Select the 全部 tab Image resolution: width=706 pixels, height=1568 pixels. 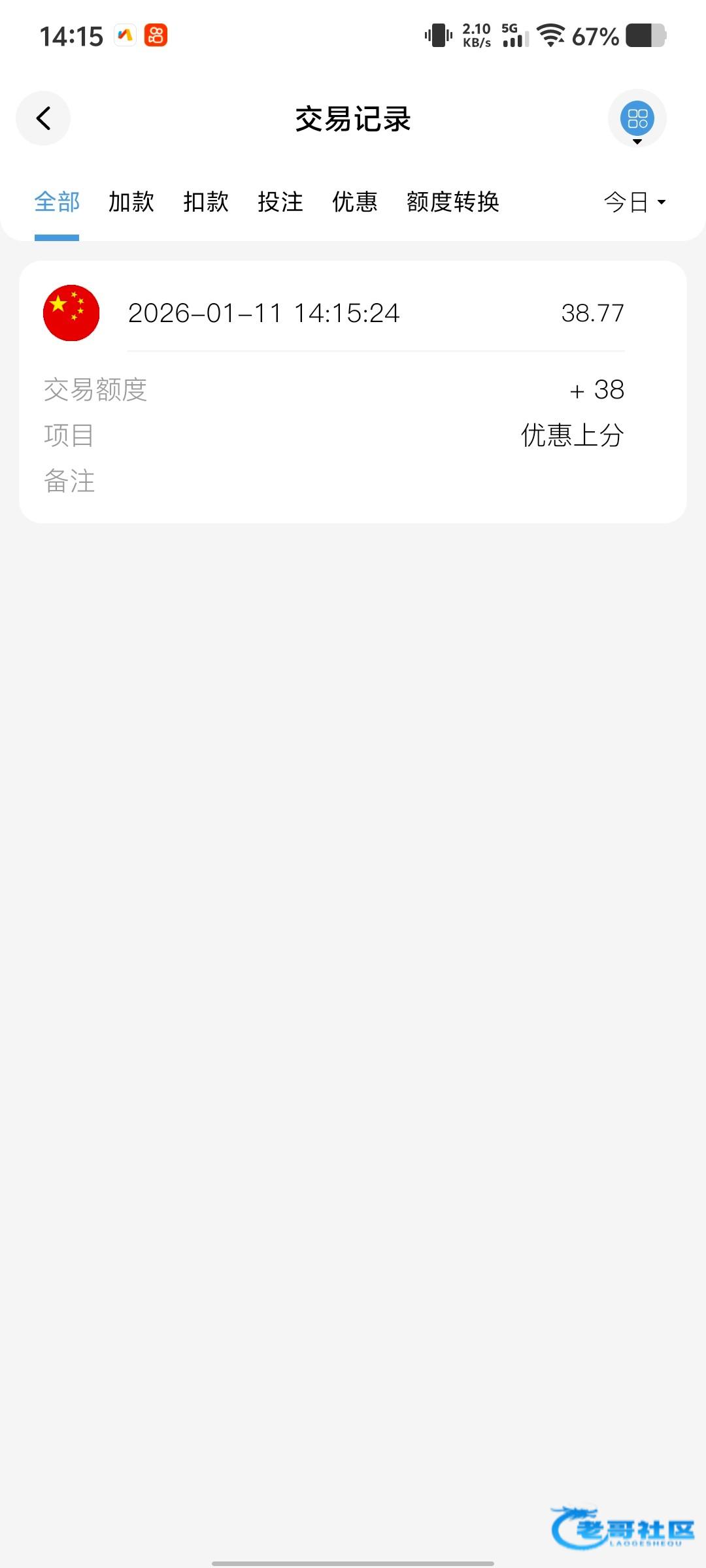[x=57, y=202]
